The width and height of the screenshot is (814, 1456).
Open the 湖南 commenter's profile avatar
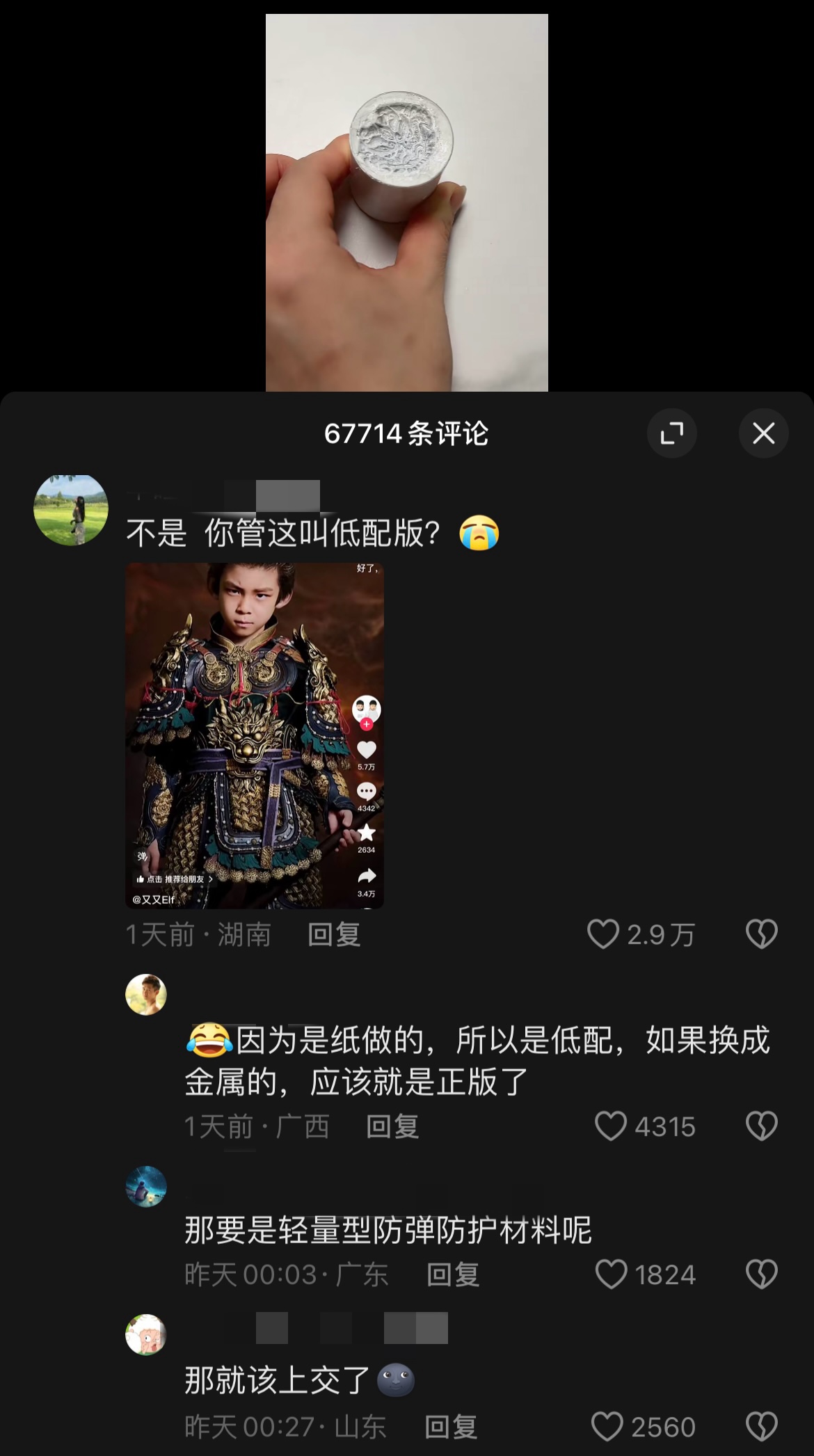tap(71, 510)
